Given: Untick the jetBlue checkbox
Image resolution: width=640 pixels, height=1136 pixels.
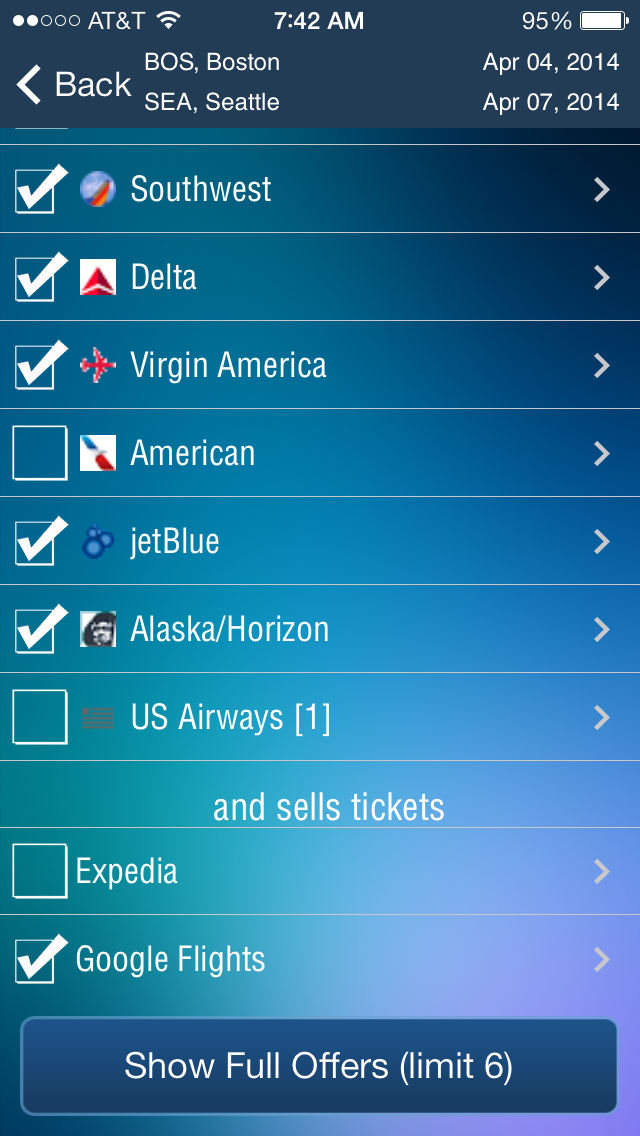Looking at the screenshot, I should [x=39, y=541].
